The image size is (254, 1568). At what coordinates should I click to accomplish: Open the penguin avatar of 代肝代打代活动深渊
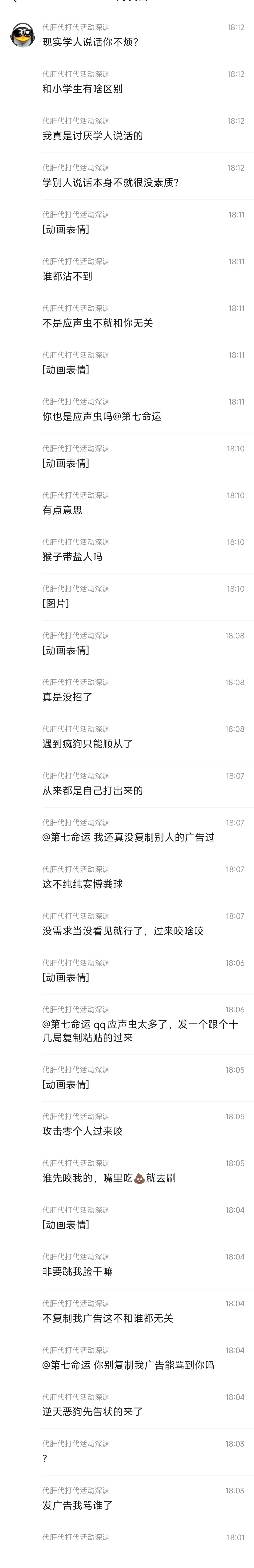(23, 35)
